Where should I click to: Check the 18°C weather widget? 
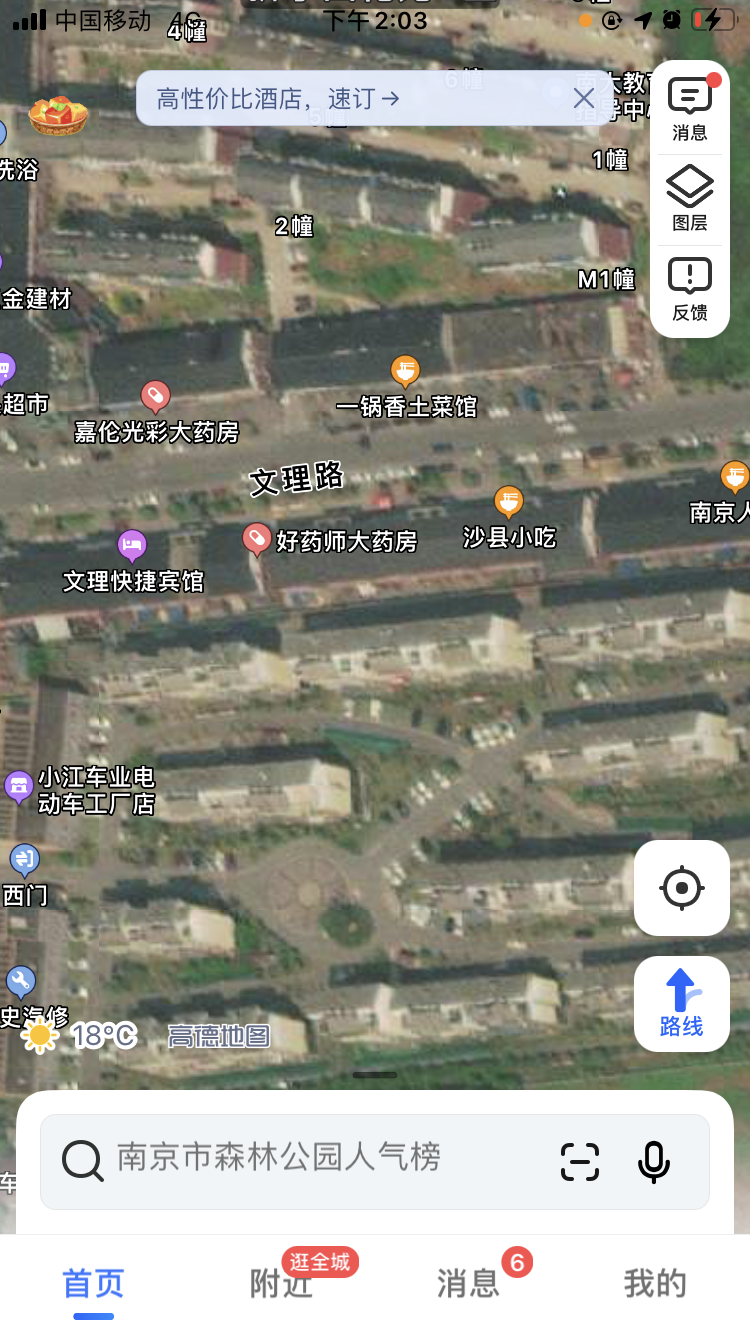click(80, 1035)
